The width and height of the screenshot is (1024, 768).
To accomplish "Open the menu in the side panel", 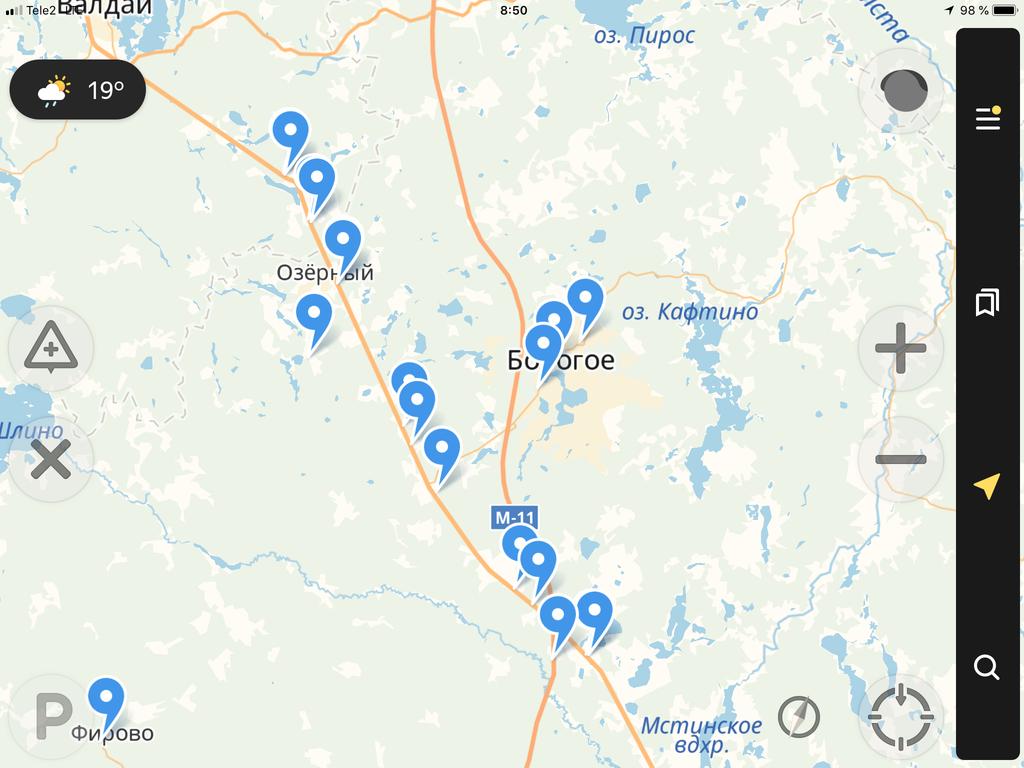I will 988,118.
